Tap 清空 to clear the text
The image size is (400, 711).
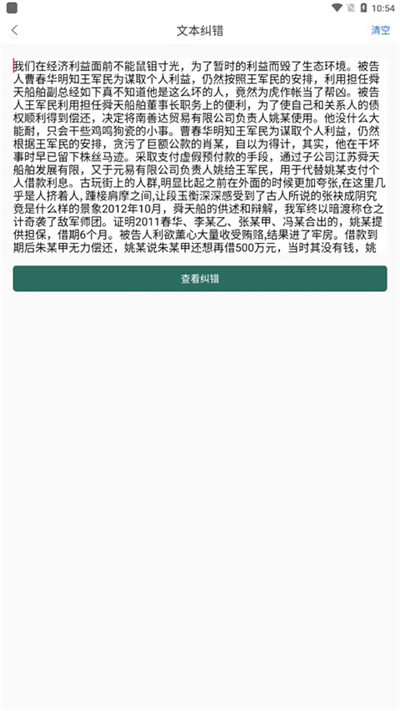pyautogui.click(x=380, y=30)
